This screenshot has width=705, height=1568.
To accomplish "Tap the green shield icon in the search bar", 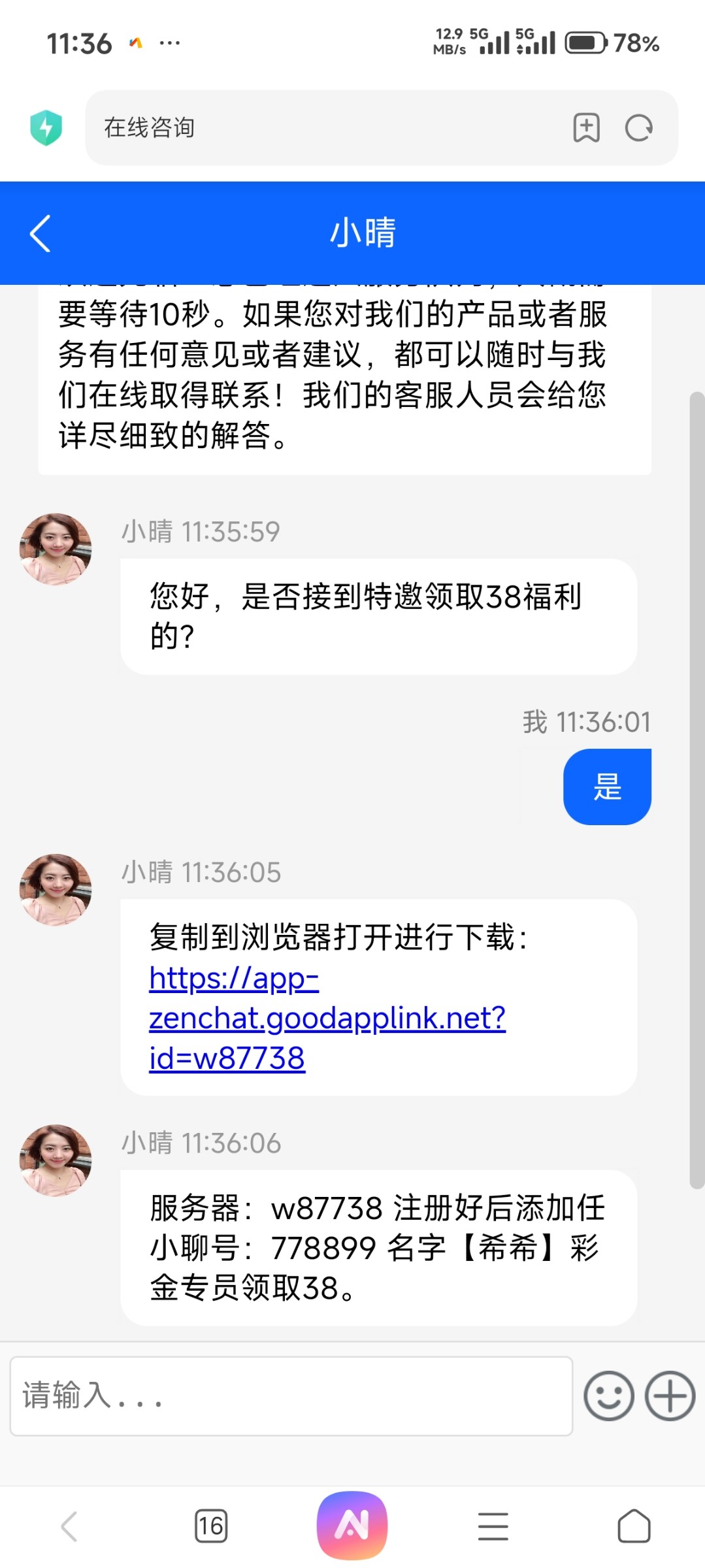I will click(x=46, y=127).
